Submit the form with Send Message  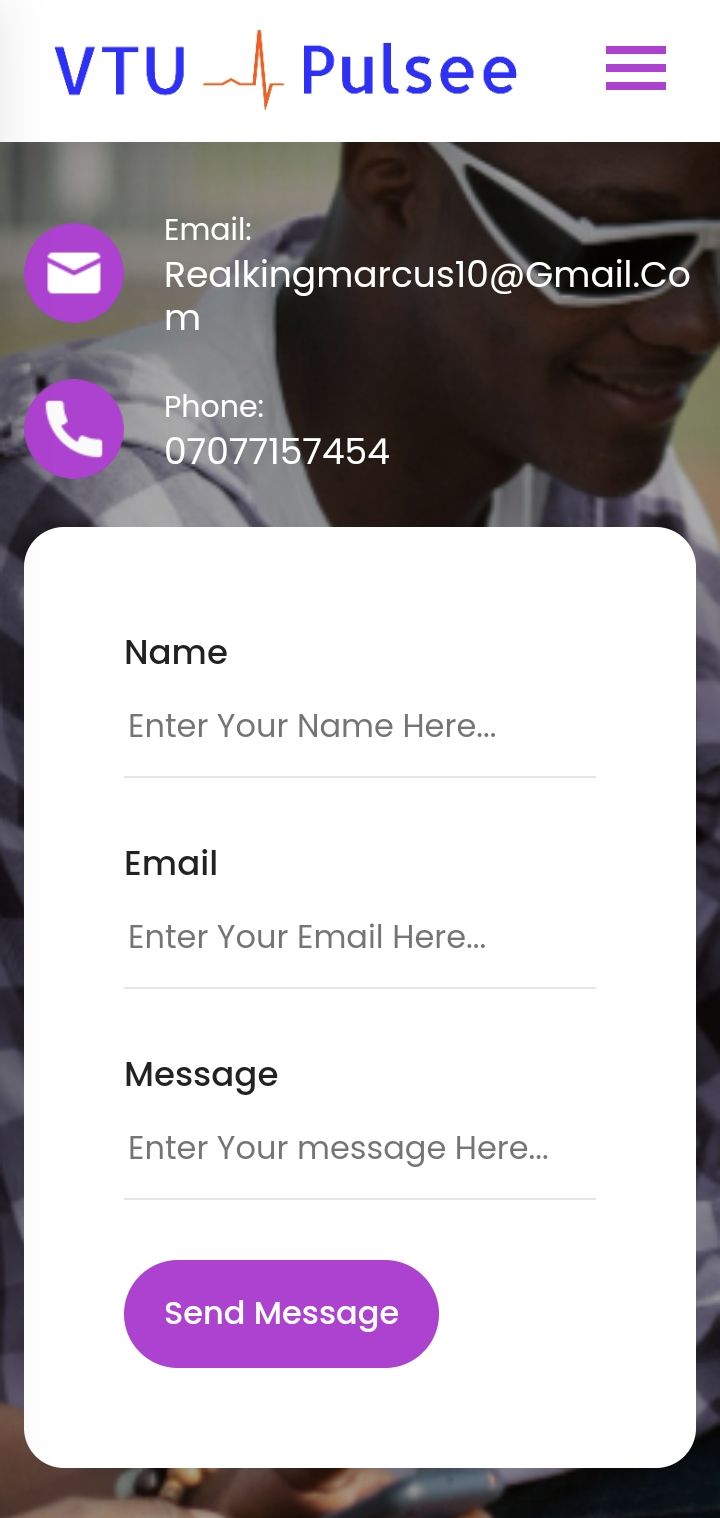281,1313
